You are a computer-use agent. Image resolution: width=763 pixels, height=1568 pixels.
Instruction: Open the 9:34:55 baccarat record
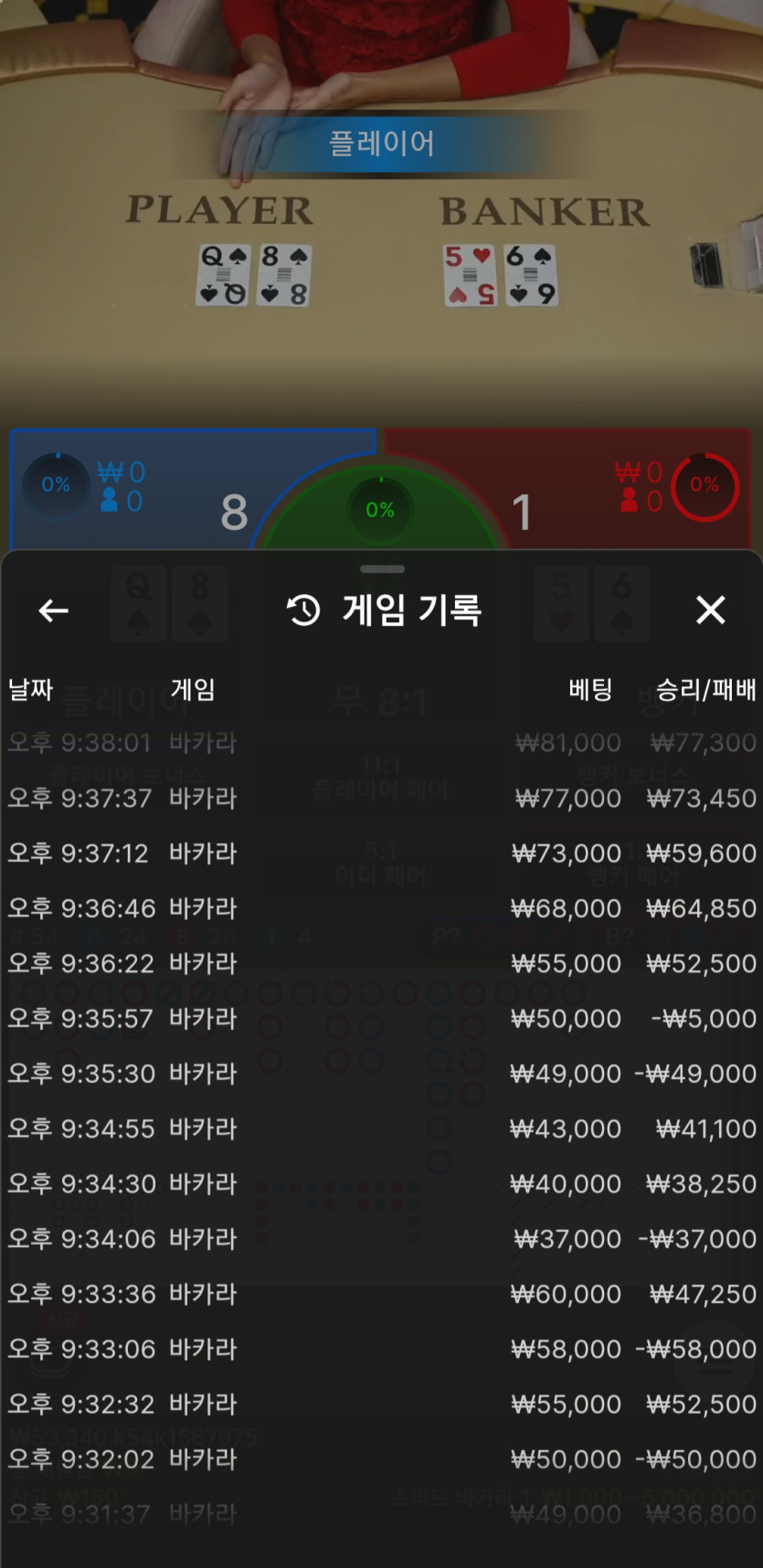pyautogui.click(x=381, y=1128)
